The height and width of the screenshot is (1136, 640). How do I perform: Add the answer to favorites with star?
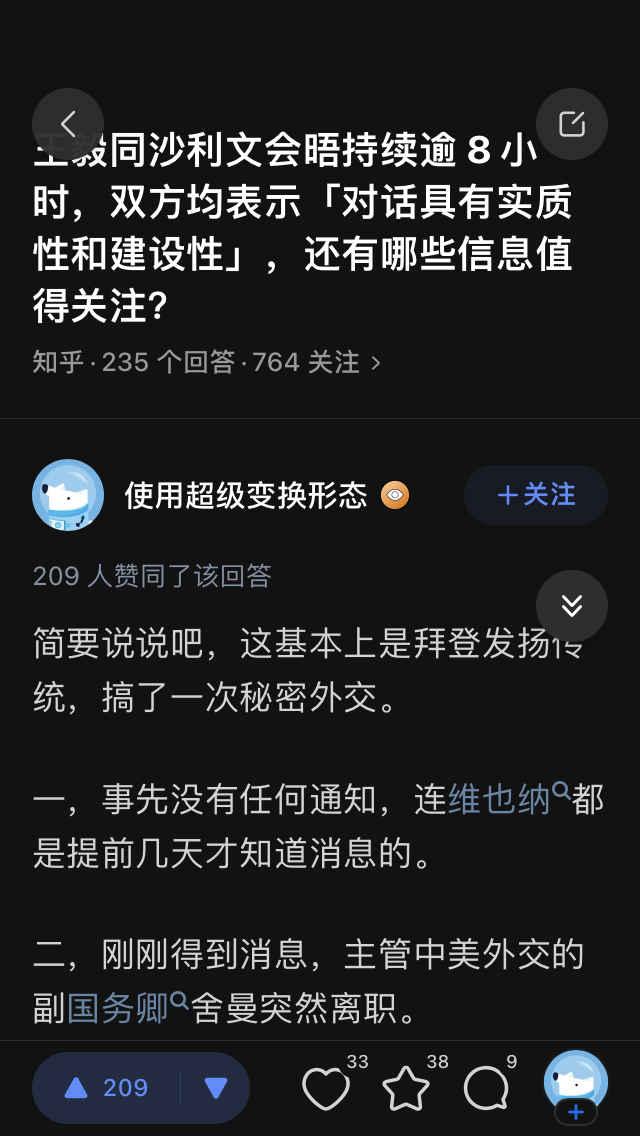(406, 1088)
